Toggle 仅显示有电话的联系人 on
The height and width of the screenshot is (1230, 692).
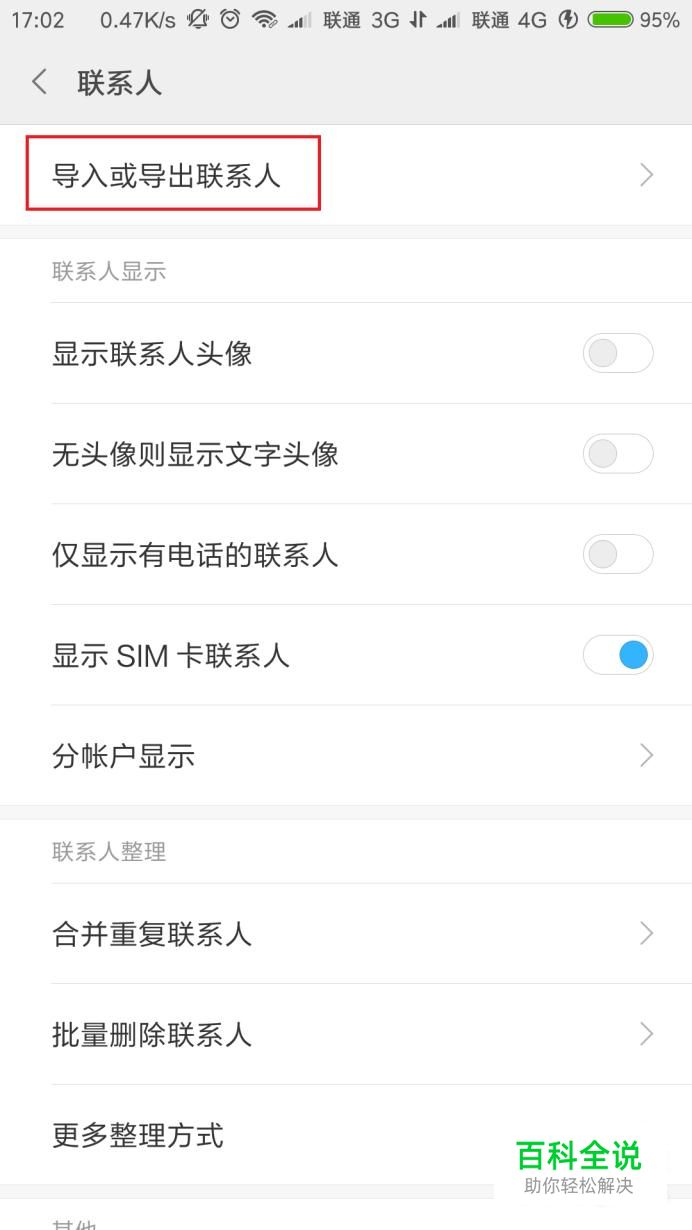(x=618, y=554)
